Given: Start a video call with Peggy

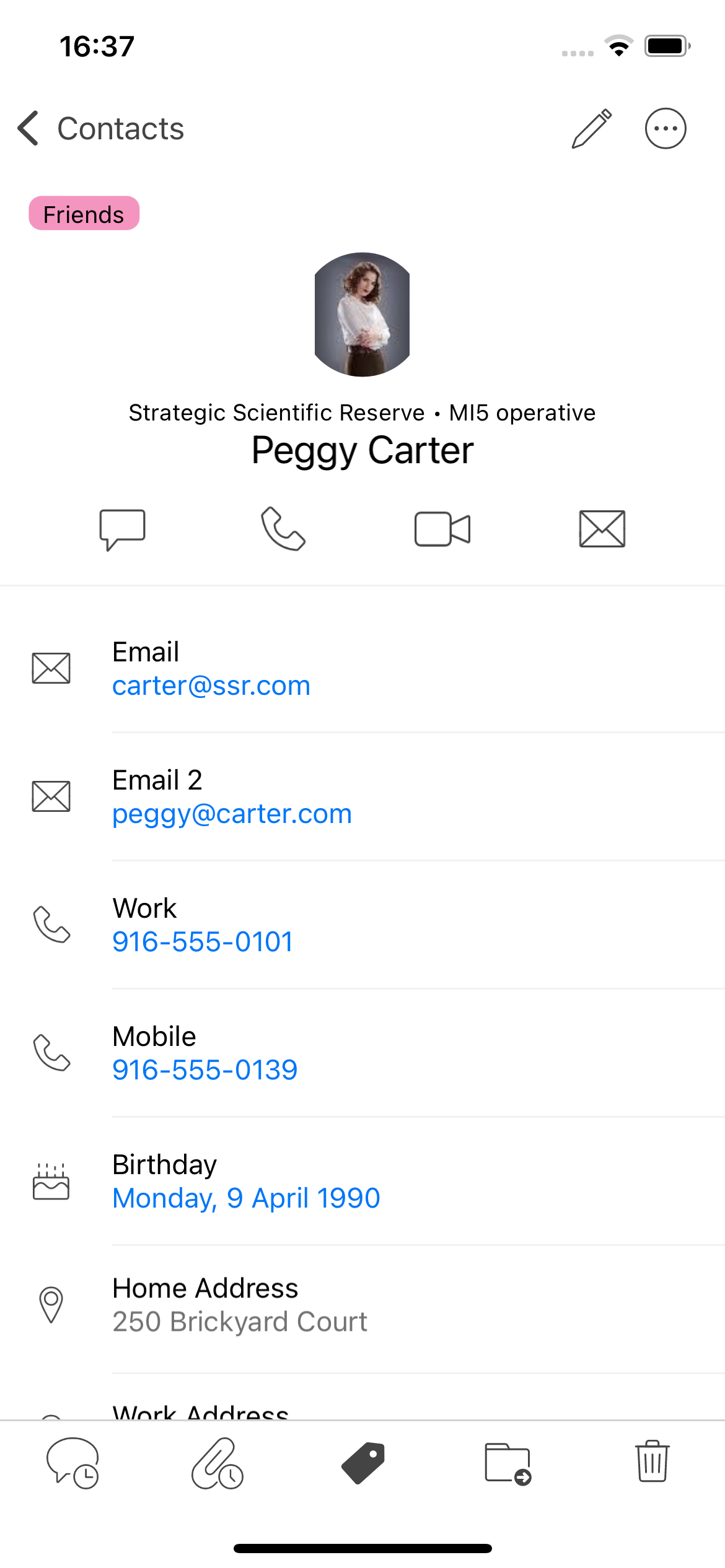Looking at the screenshot, I should 442,529.
